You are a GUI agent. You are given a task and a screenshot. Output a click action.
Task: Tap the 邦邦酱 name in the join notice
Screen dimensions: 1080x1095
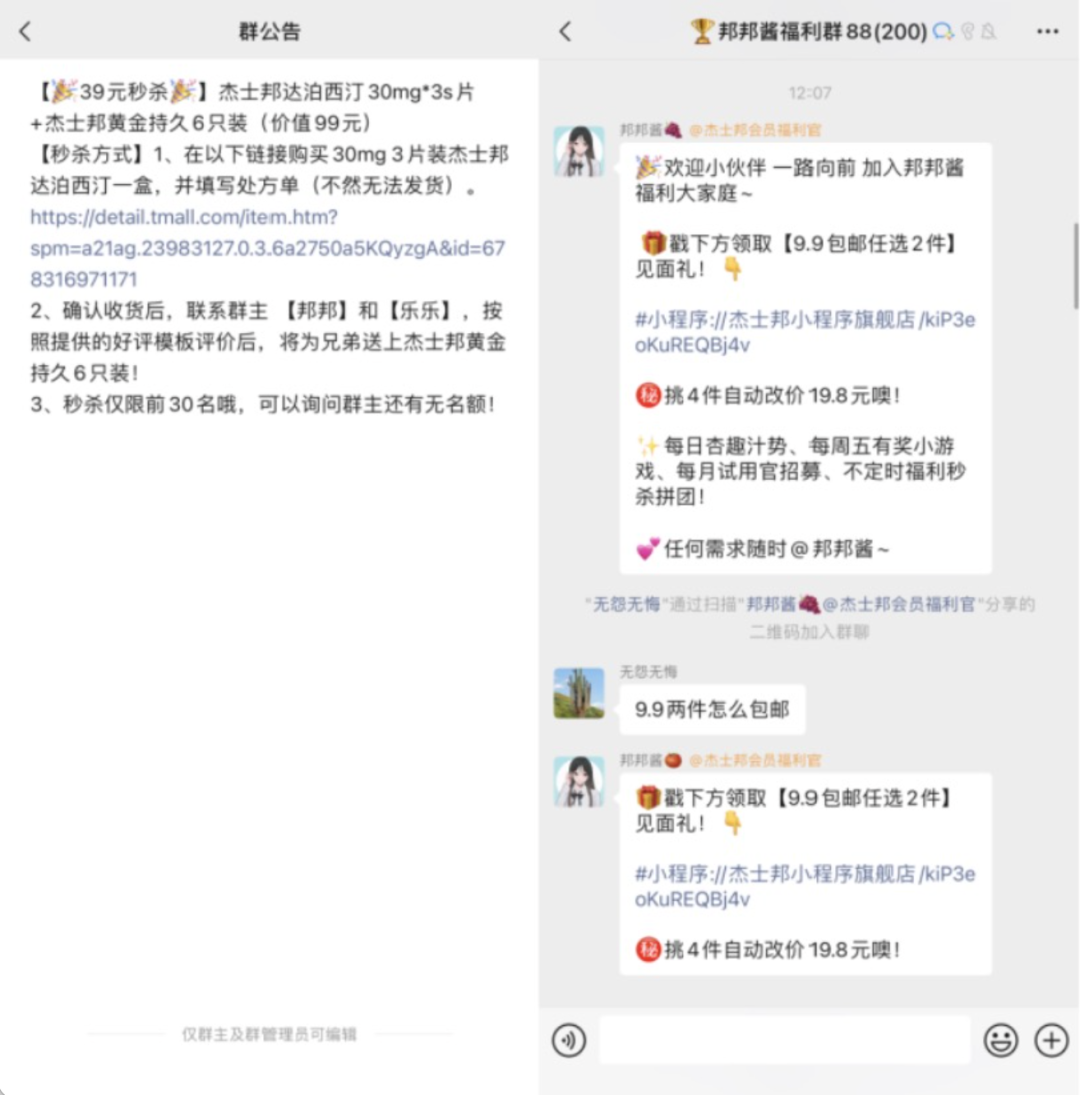[x=772, y=604]
